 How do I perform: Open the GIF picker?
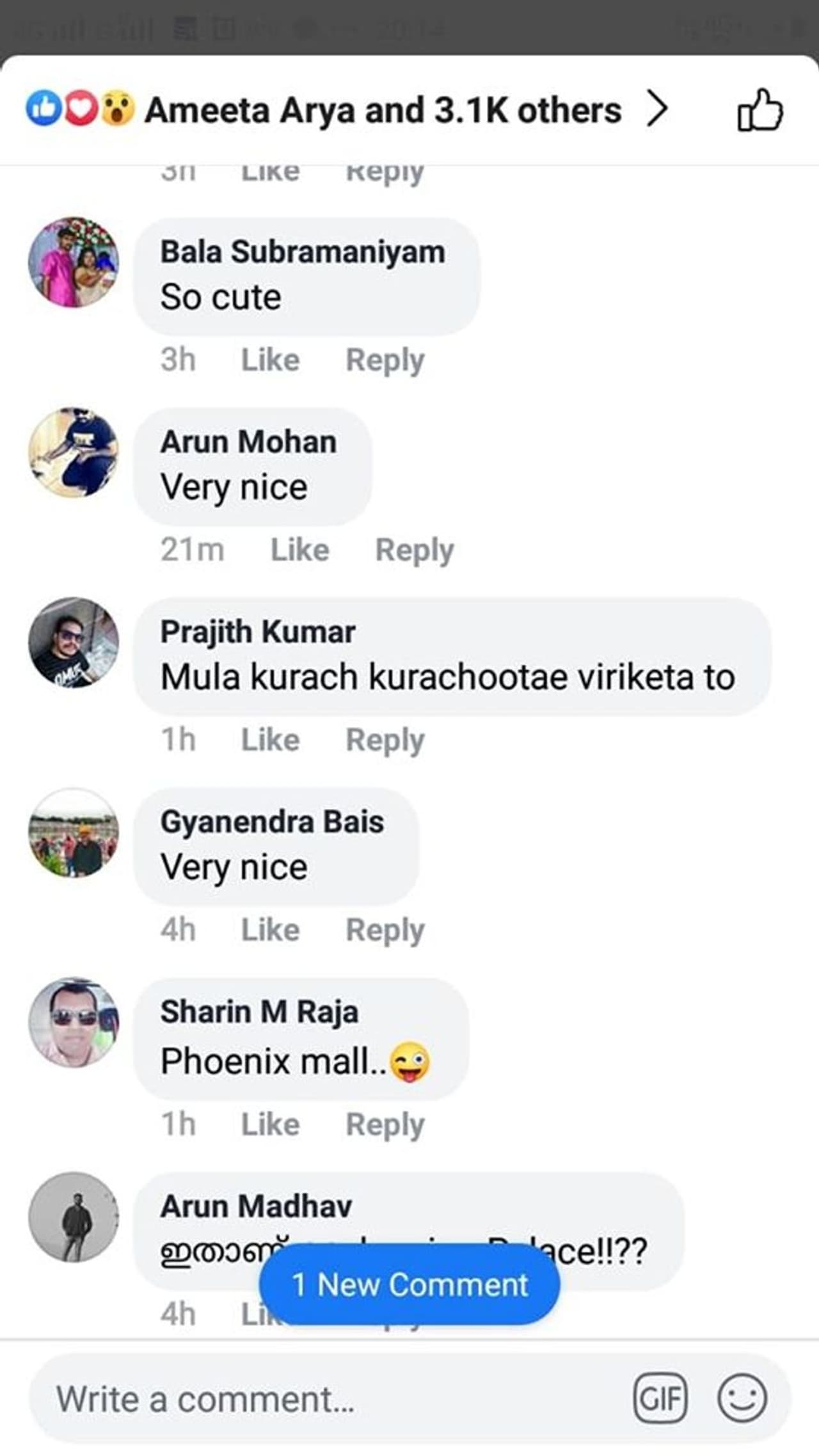click(x=660, y=1398)
